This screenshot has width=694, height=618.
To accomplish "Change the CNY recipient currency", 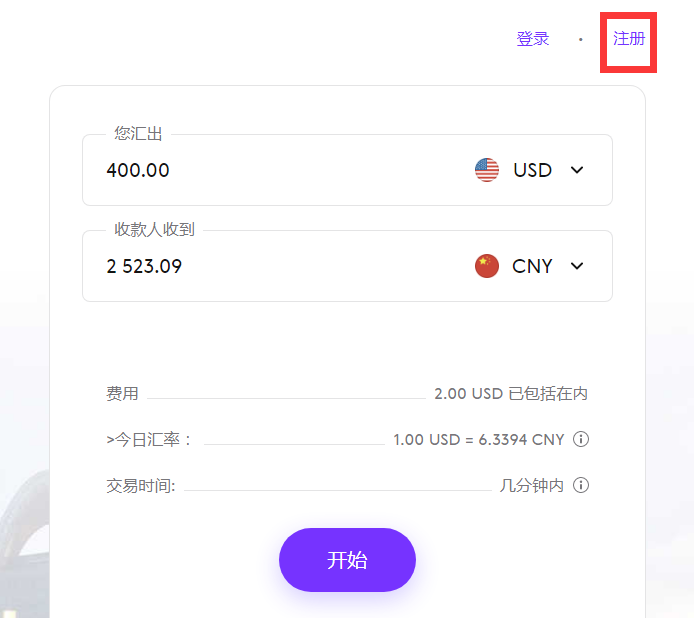I will tap(530, 266).
